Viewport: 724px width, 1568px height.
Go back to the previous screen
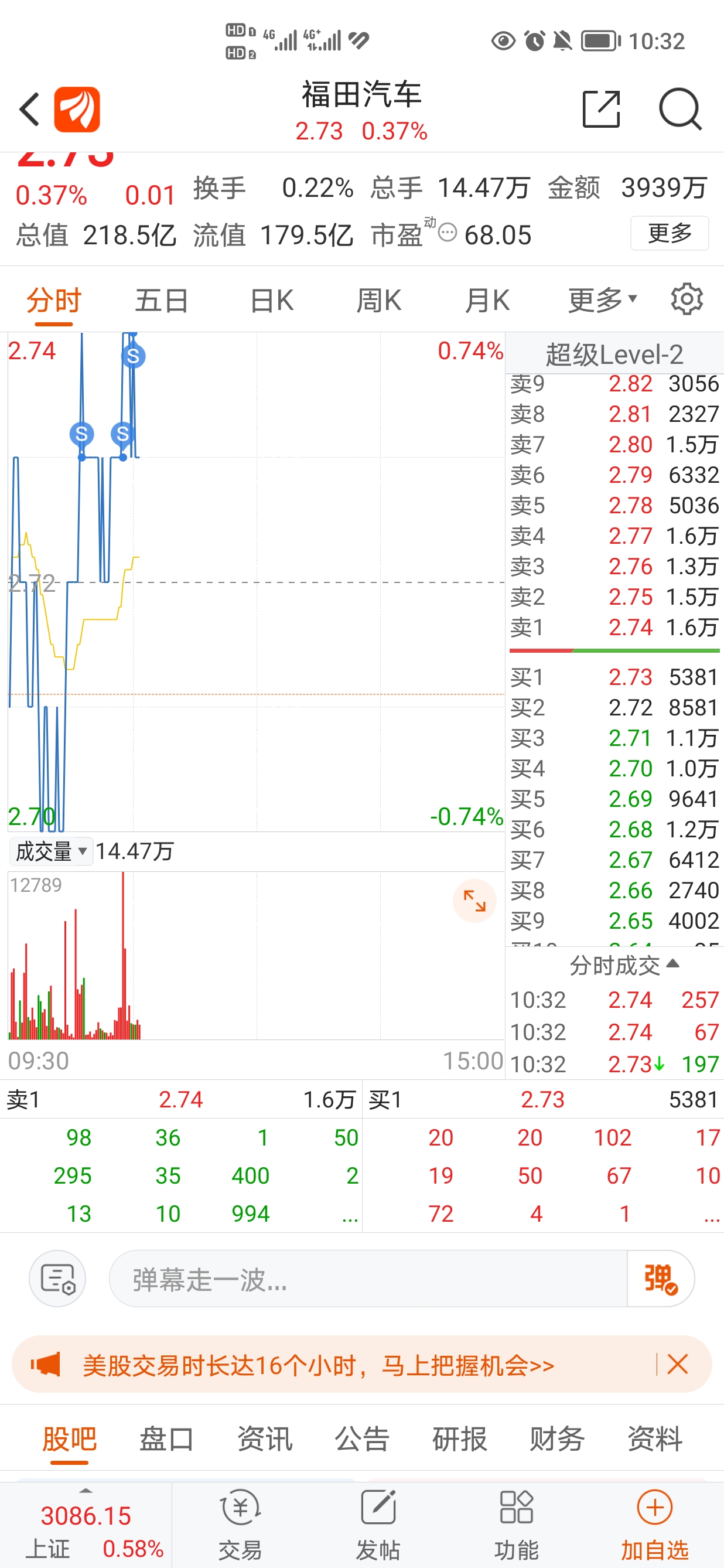click(29, 110)
